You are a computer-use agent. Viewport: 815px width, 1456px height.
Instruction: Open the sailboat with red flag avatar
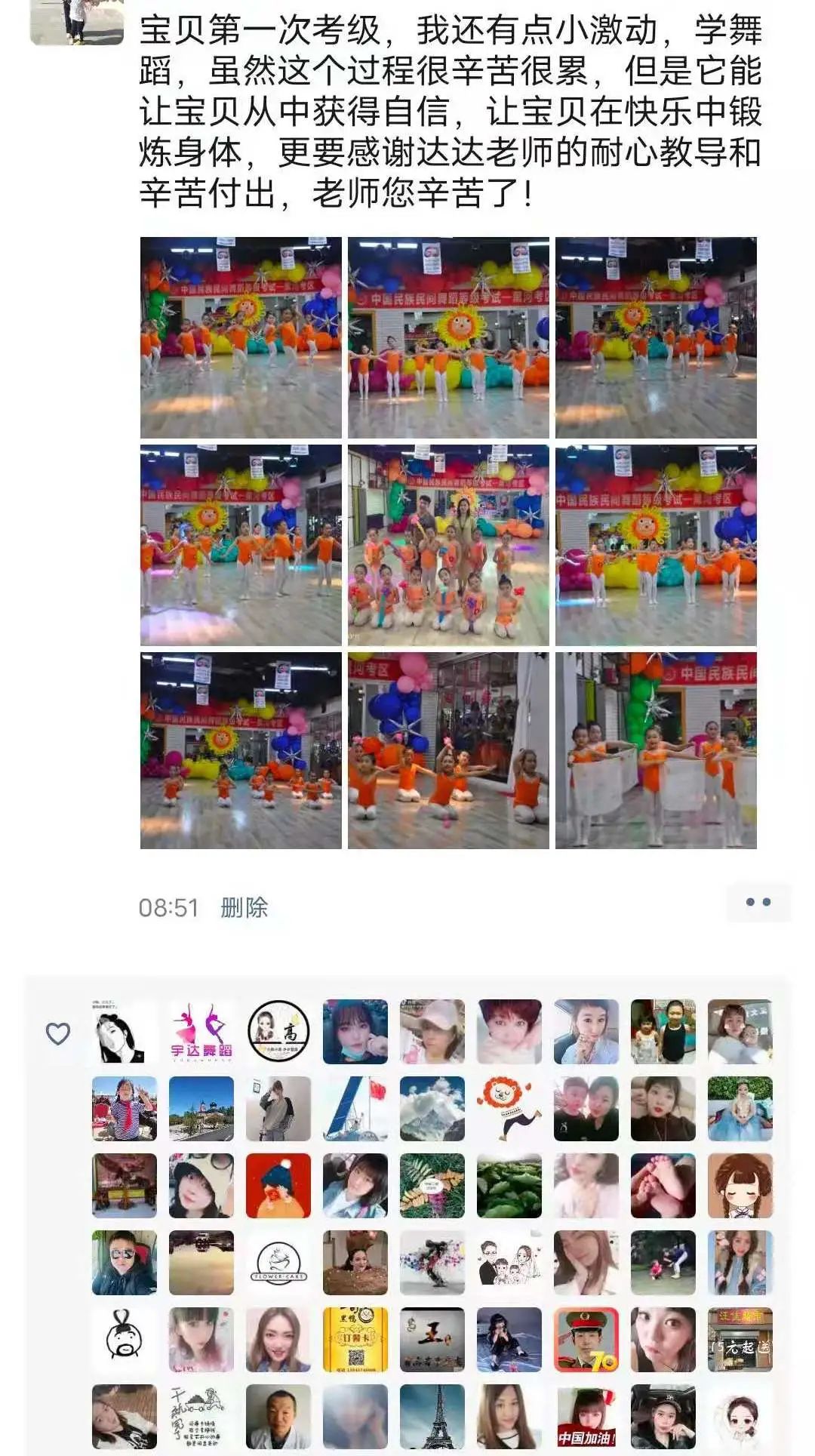(355, 1109)
